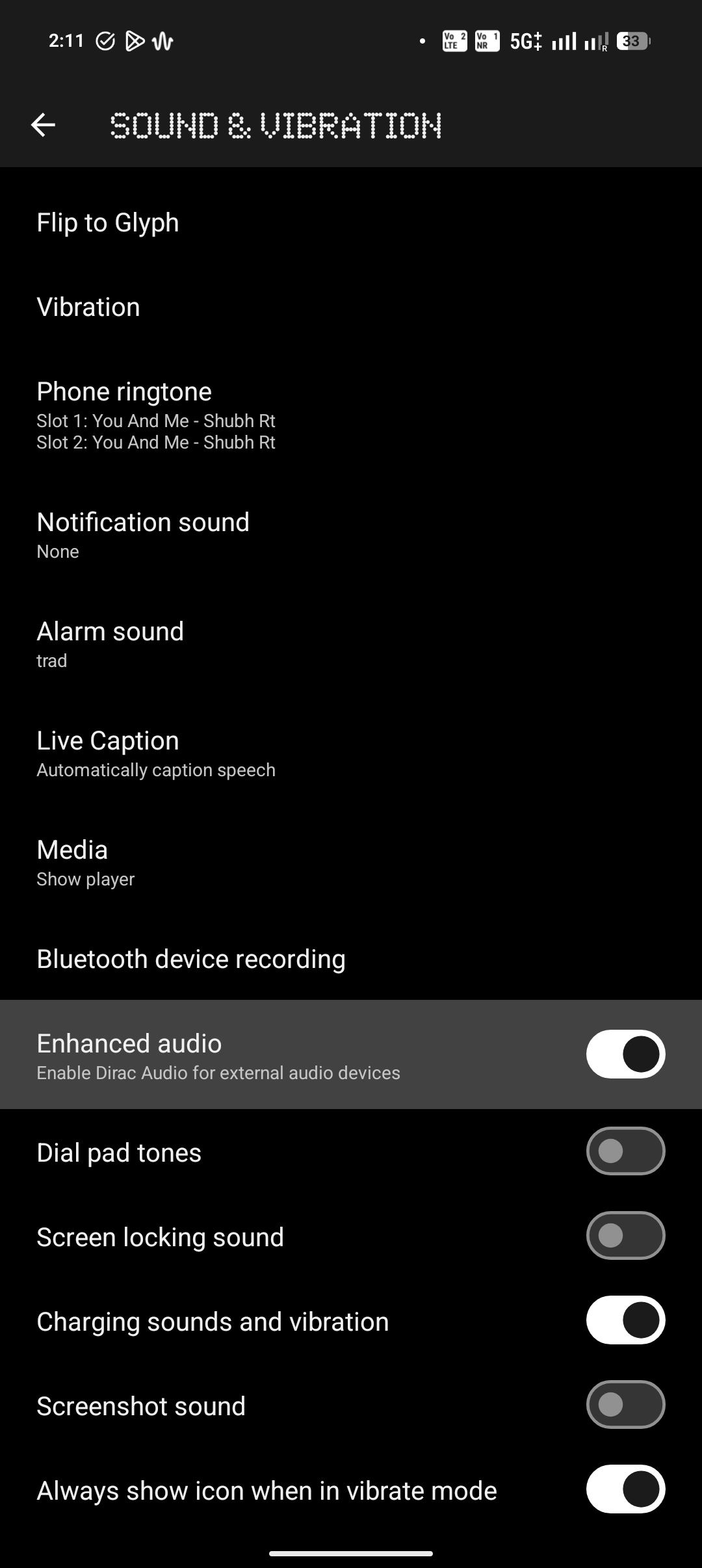
Task: Open Media show player settings
Action: [86, 862]
